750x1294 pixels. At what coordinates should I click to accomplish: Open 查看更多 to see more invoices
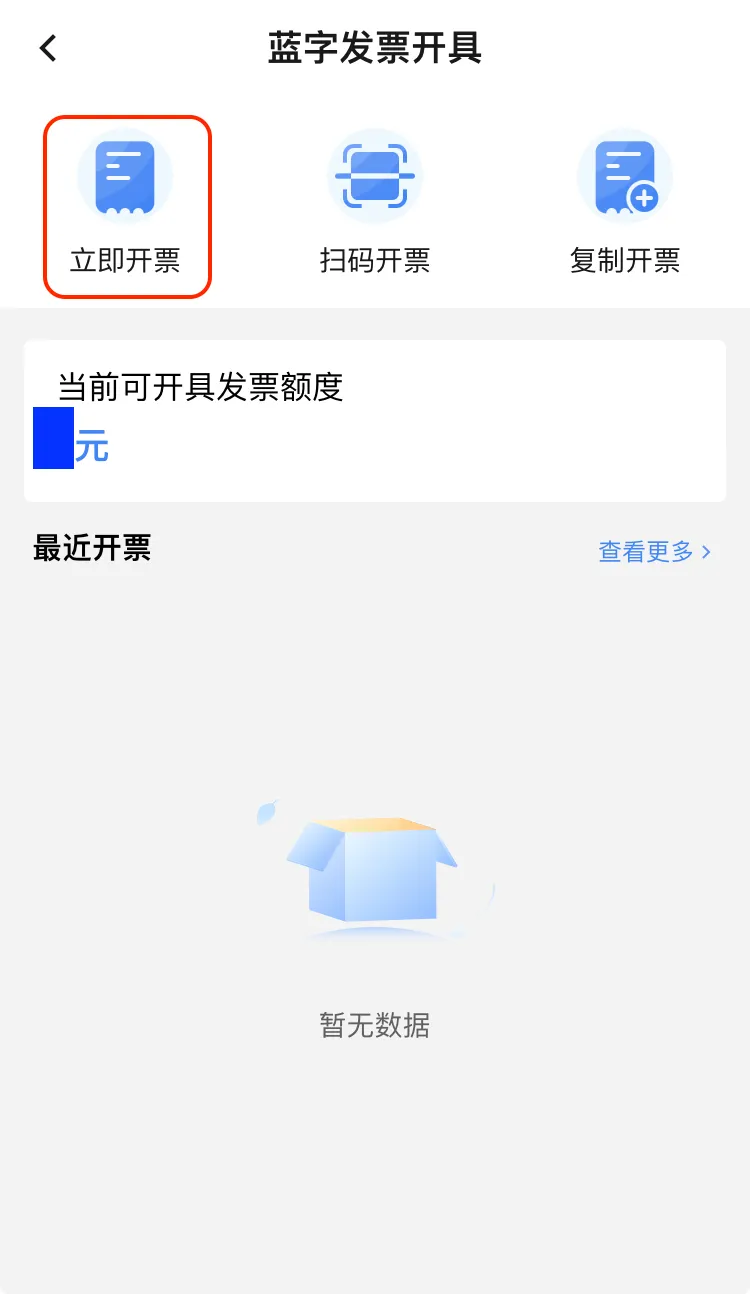pyautogui.click(x=645, y=550)
